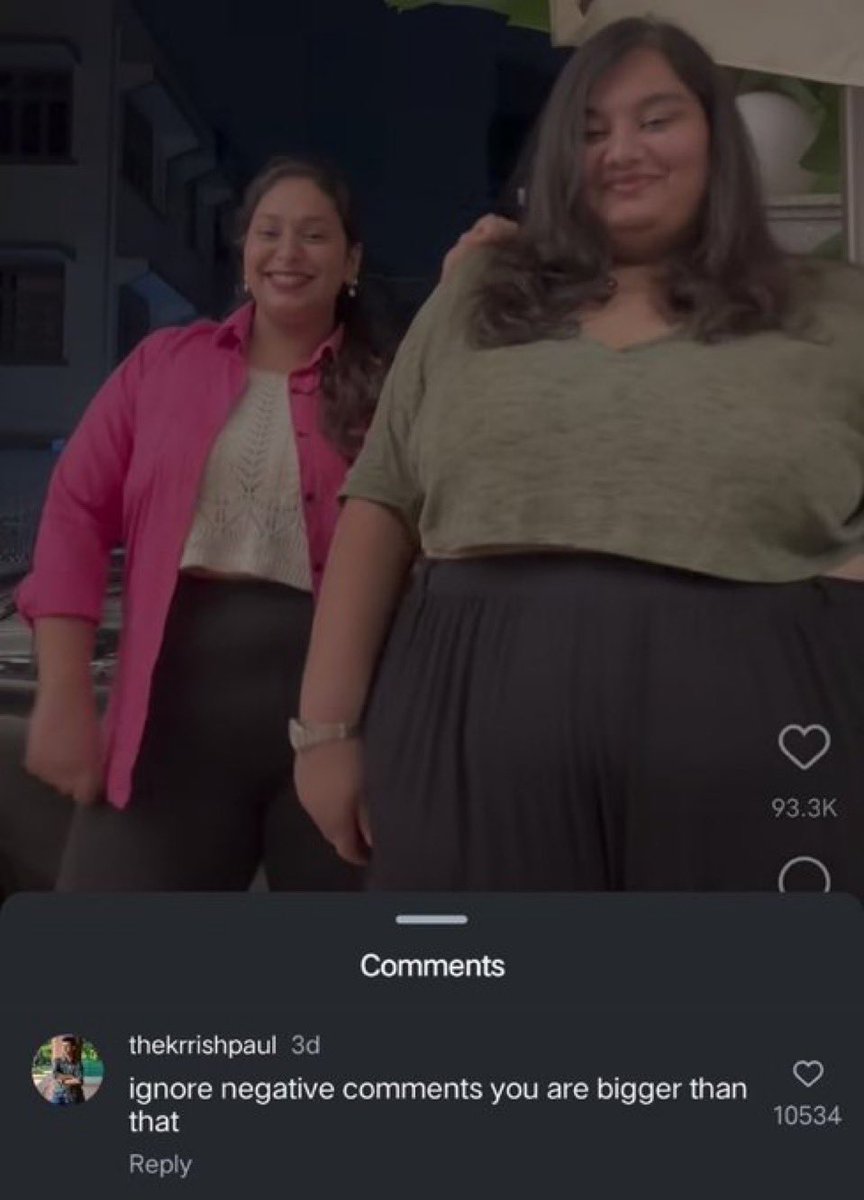The width and height of the screenshot is (864, 1200).
Task: Open thekrrishpaul's profile picture
Action: pos(68,1069)
